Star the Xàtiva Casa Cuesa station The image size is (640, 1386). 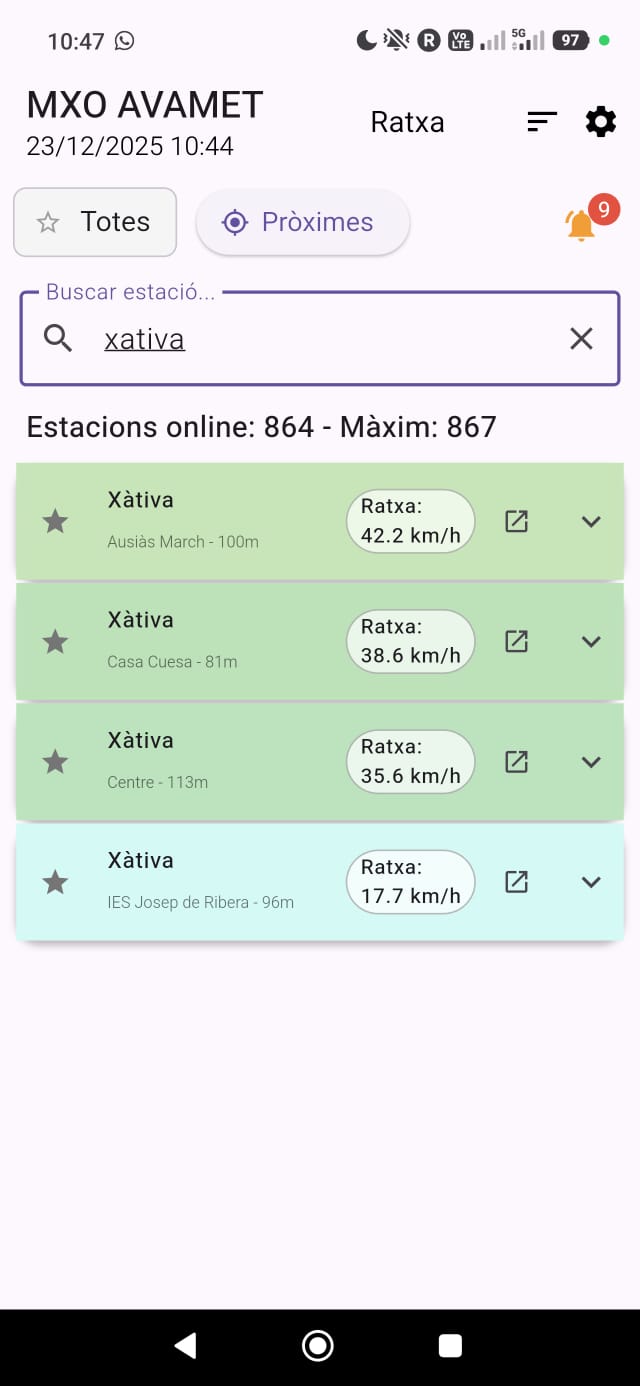click(x=55, y=641)
